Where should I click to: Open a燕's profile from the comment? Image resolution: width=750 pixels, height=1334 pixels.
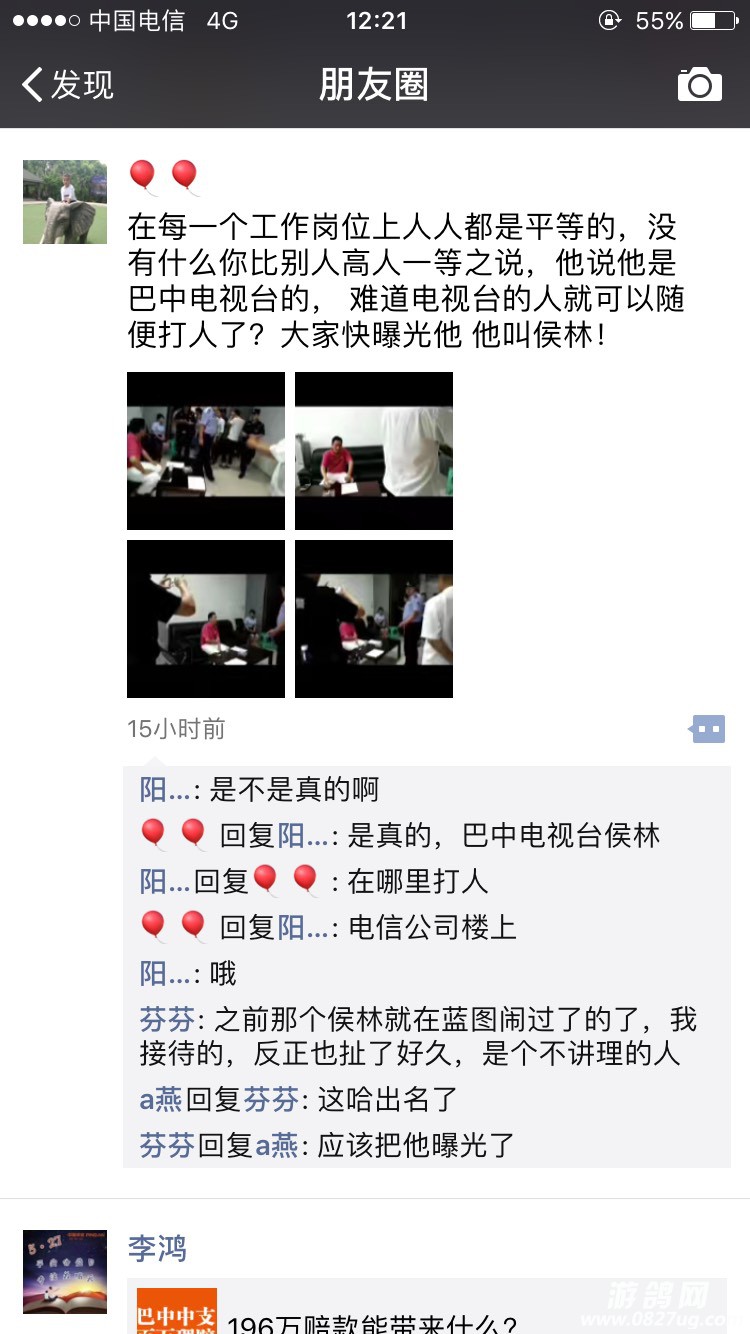[x=161, y=1100]
